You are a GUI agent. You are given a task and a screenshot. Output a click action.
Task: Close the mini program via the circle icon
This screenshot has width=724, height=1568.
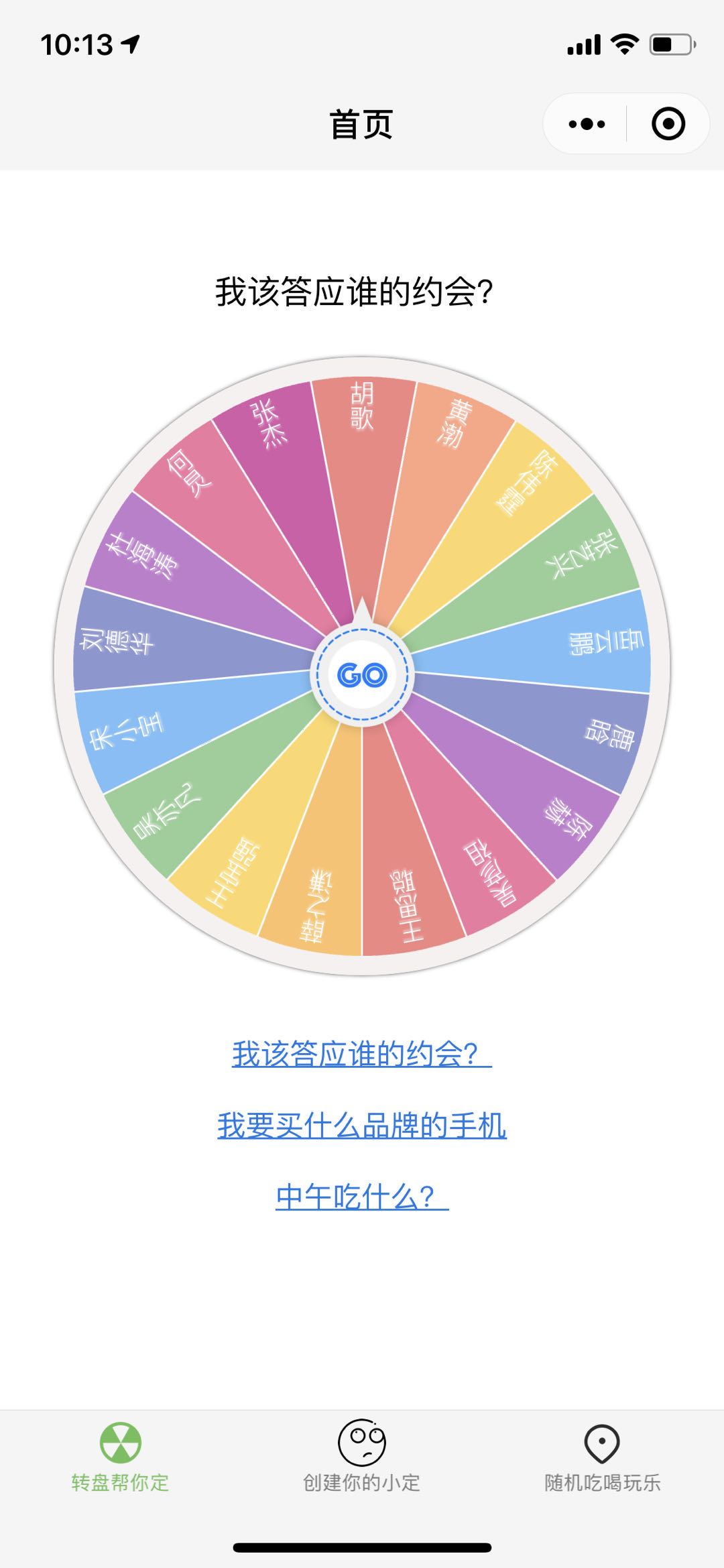click(668, 124)
